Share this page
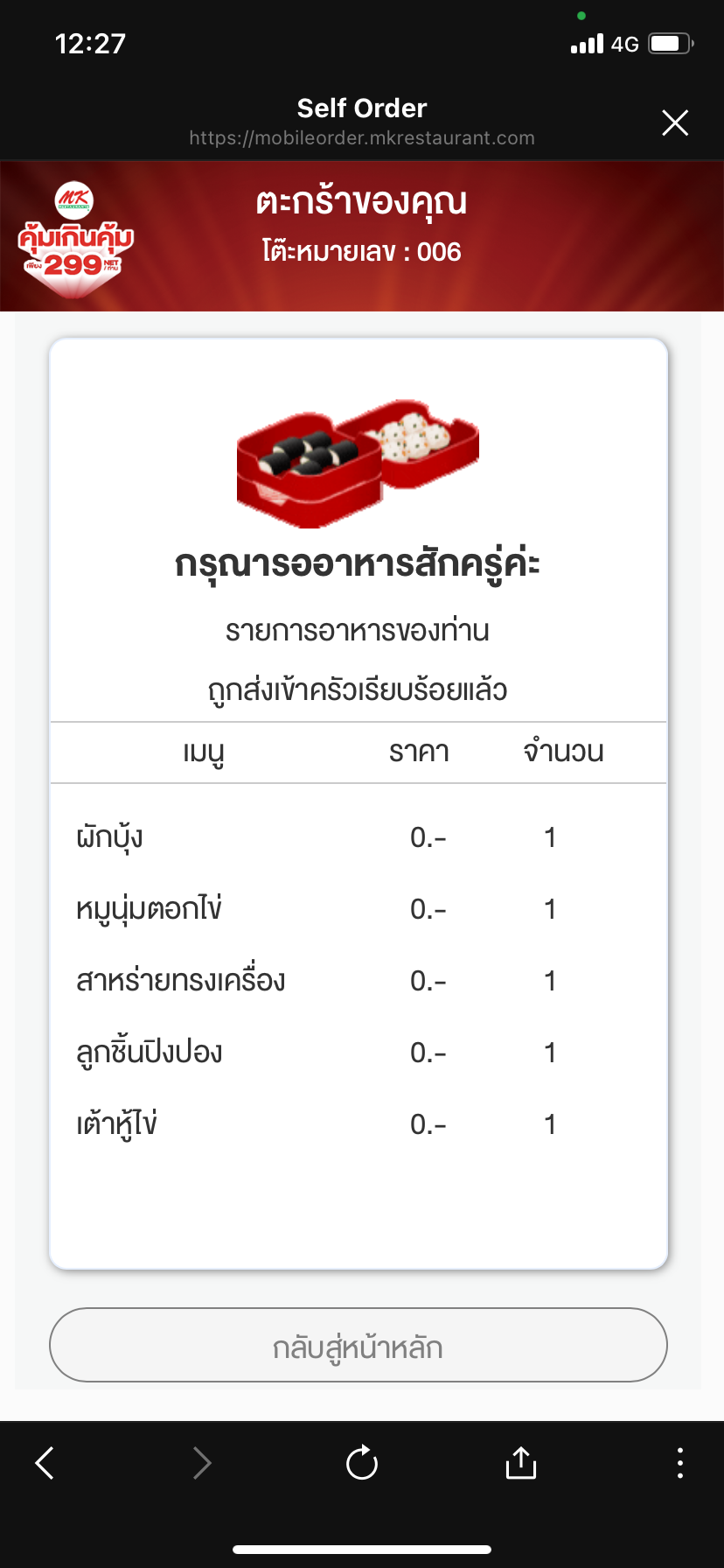Image resolution: width=724 pixels, height=1568 pixels. 520,1462
